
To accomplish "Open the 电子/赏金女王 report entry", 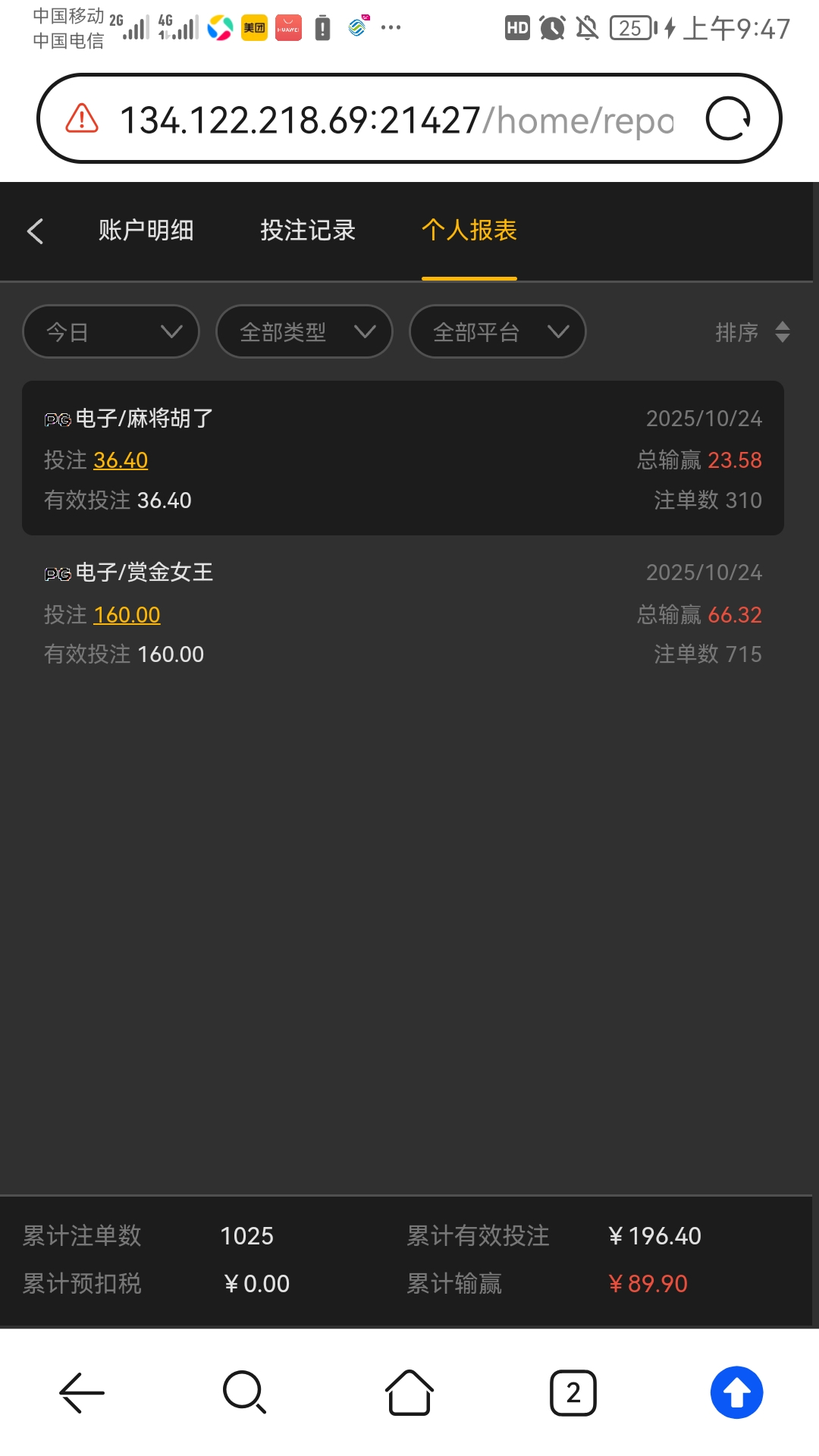I will click(x=403, y=613).
